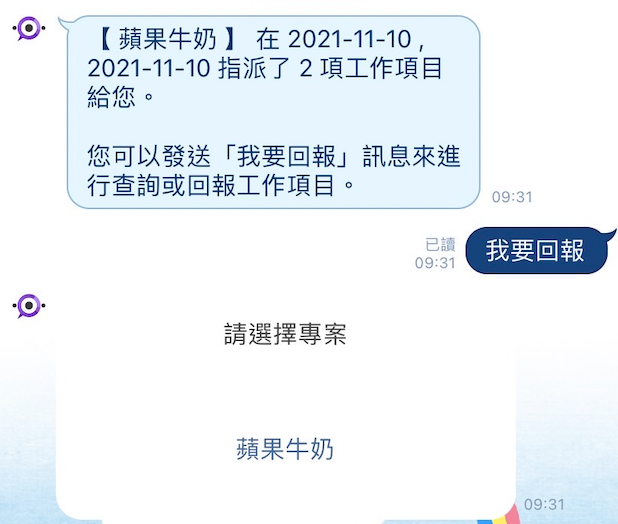Open the bot avatar beside the first message
This screenshot has width=618, height=524.
pos(29,28)
